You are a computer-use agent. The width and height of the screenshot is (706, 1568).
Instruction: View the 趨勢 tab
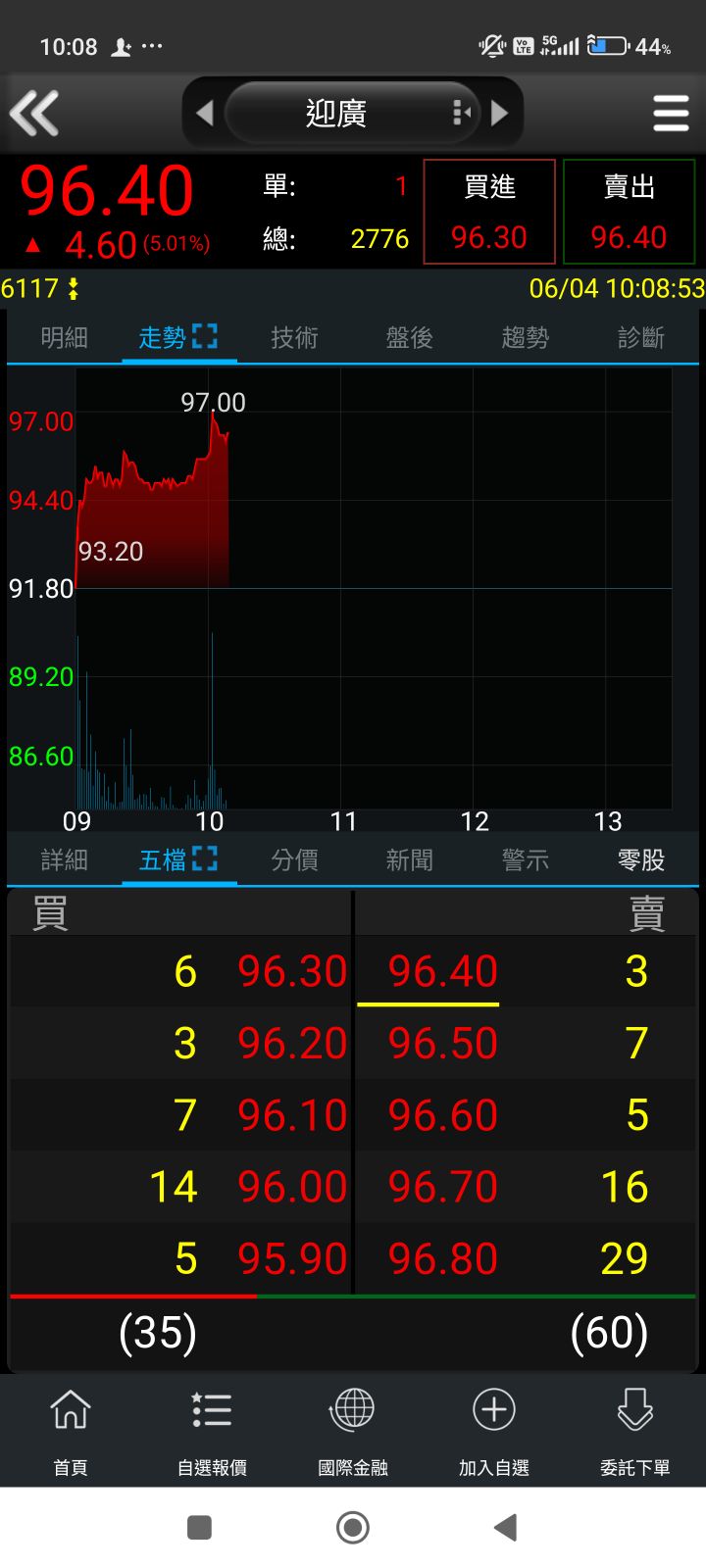(526, 338)
